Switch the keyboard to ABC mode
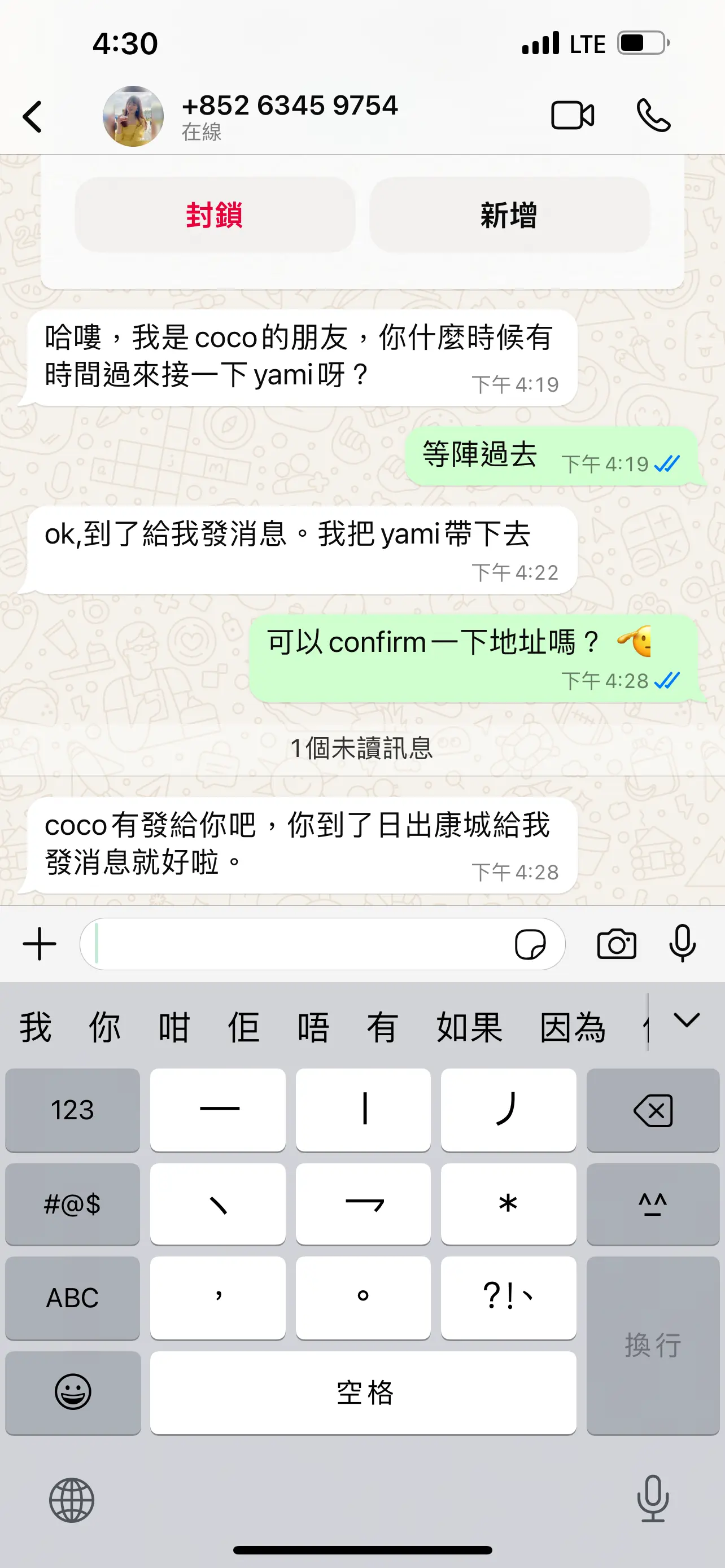Screen dimensions: 725x1568 (72, 1298)
